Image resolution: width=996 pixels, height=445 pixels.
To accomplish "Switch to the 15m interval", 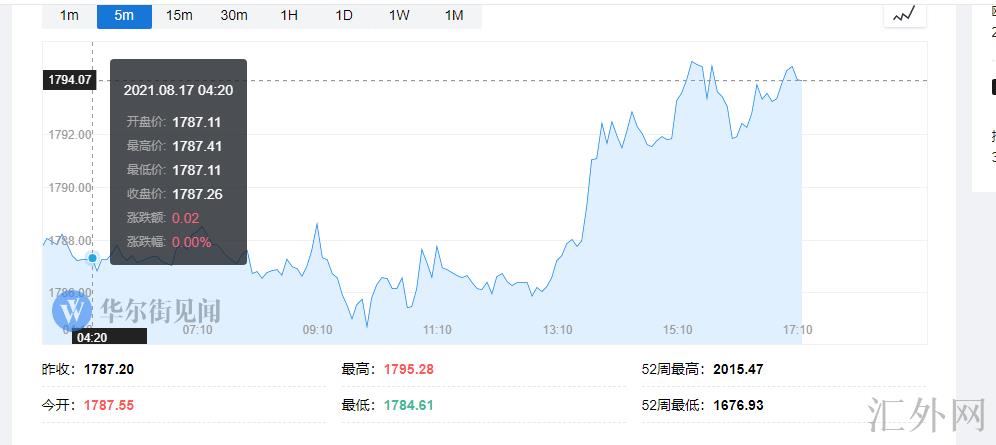I will [179, 15].
